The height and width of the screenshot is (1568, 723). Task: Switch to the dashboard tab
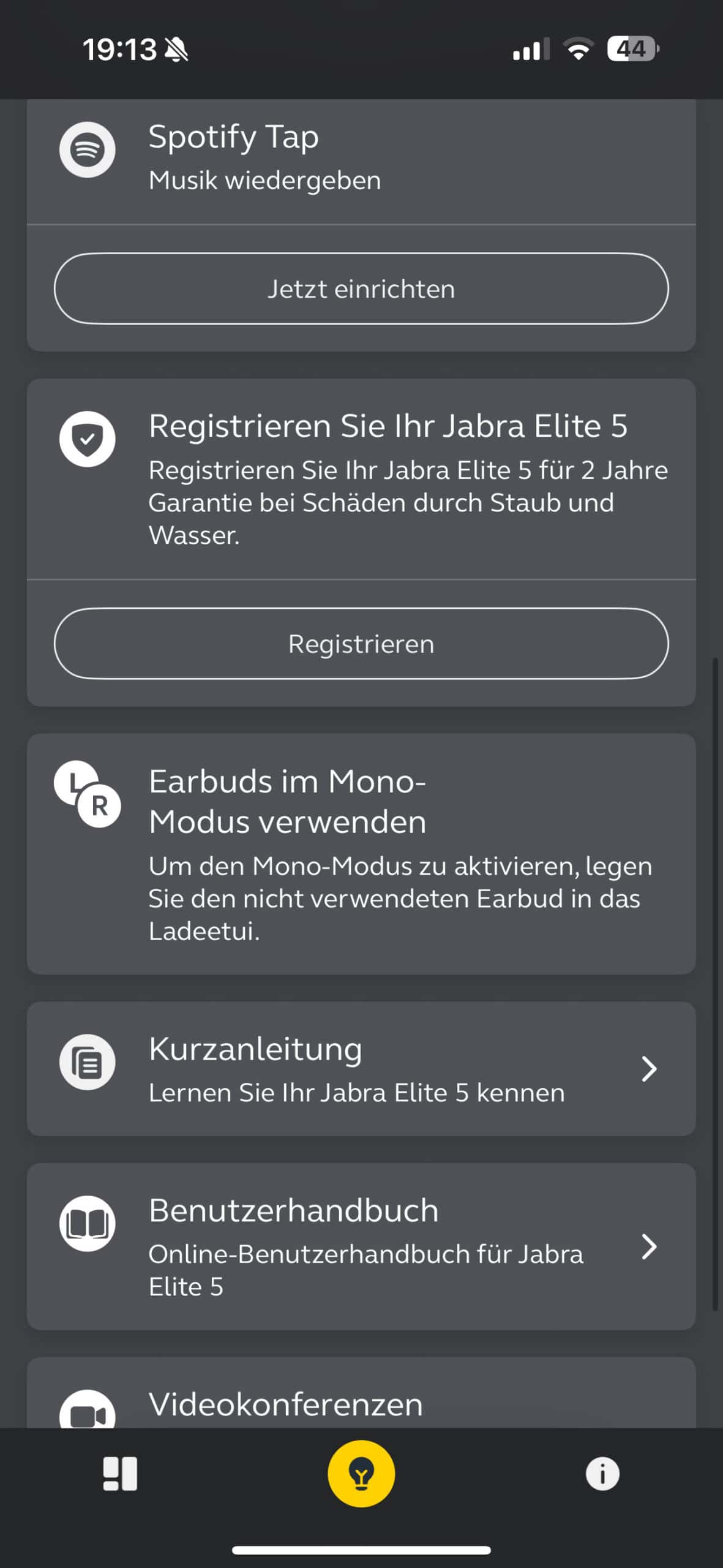pyautogui.click(x=120, y=1474)
